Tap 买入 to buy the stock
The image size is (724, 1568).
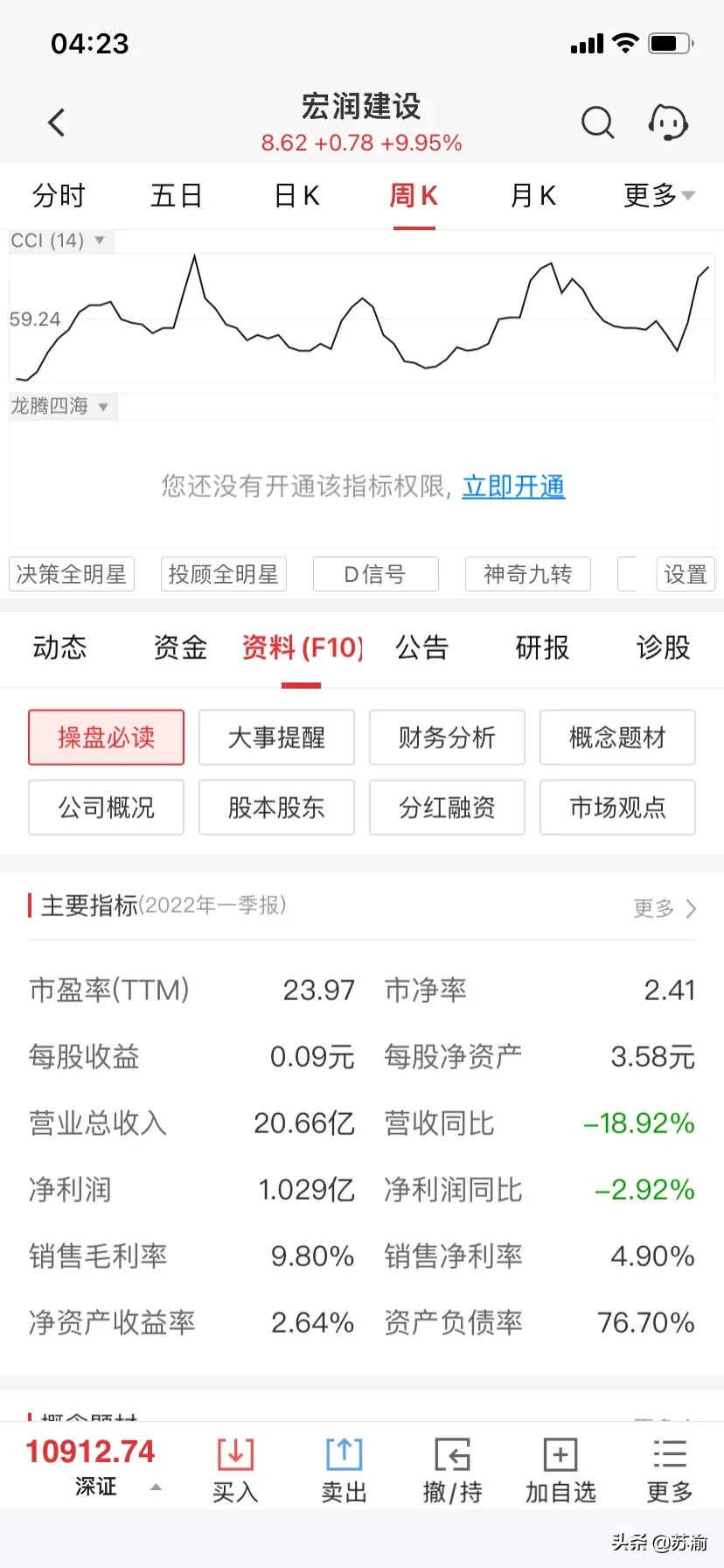click(x=235, y=1470)
